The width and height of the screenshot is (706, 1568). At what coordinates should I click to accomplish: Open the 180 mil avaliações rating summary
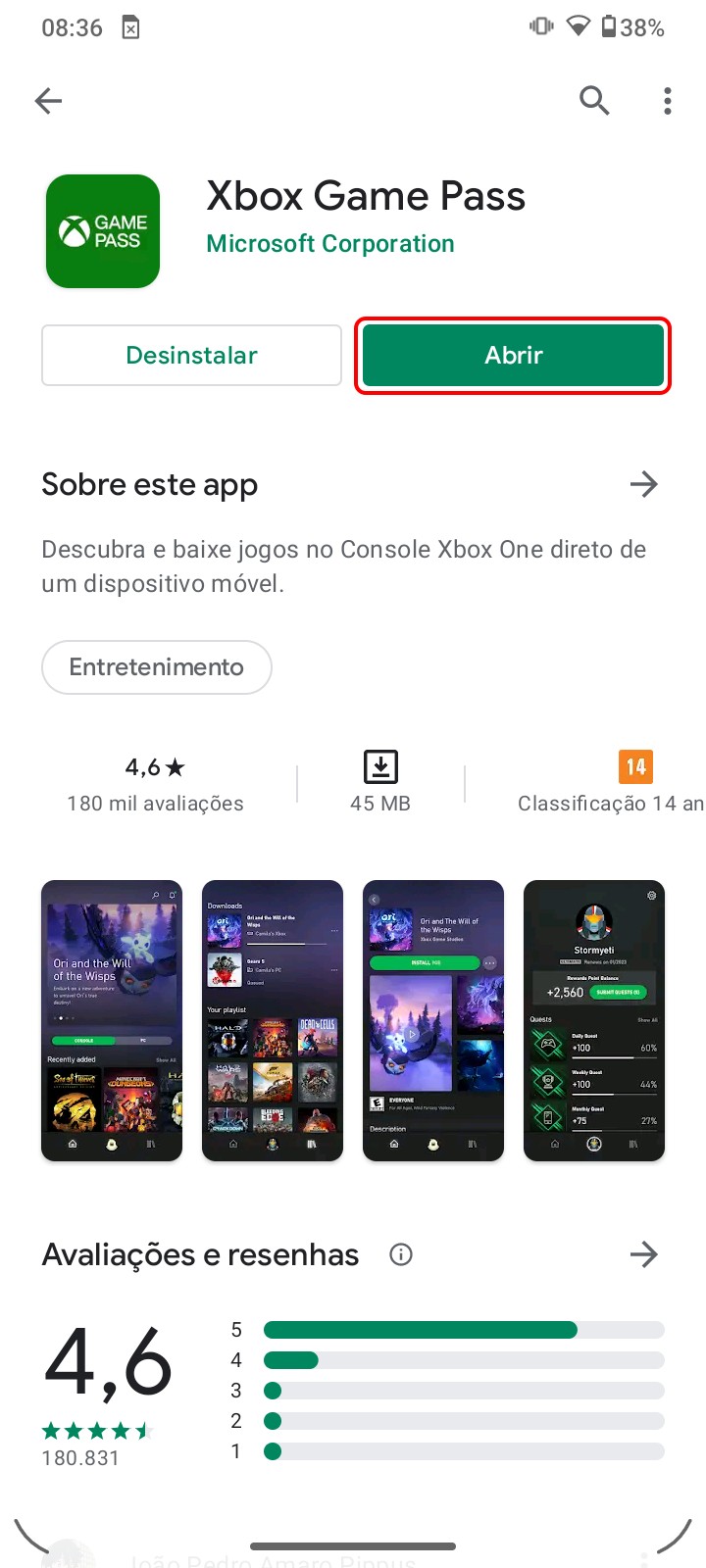click(155, 784)
